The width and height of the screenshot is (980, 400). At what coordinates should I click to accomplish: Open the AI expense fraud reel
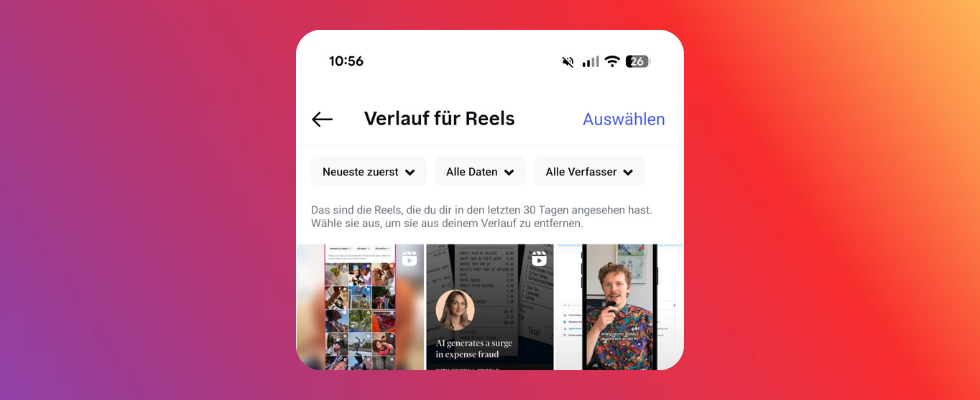tap(489, 307)
